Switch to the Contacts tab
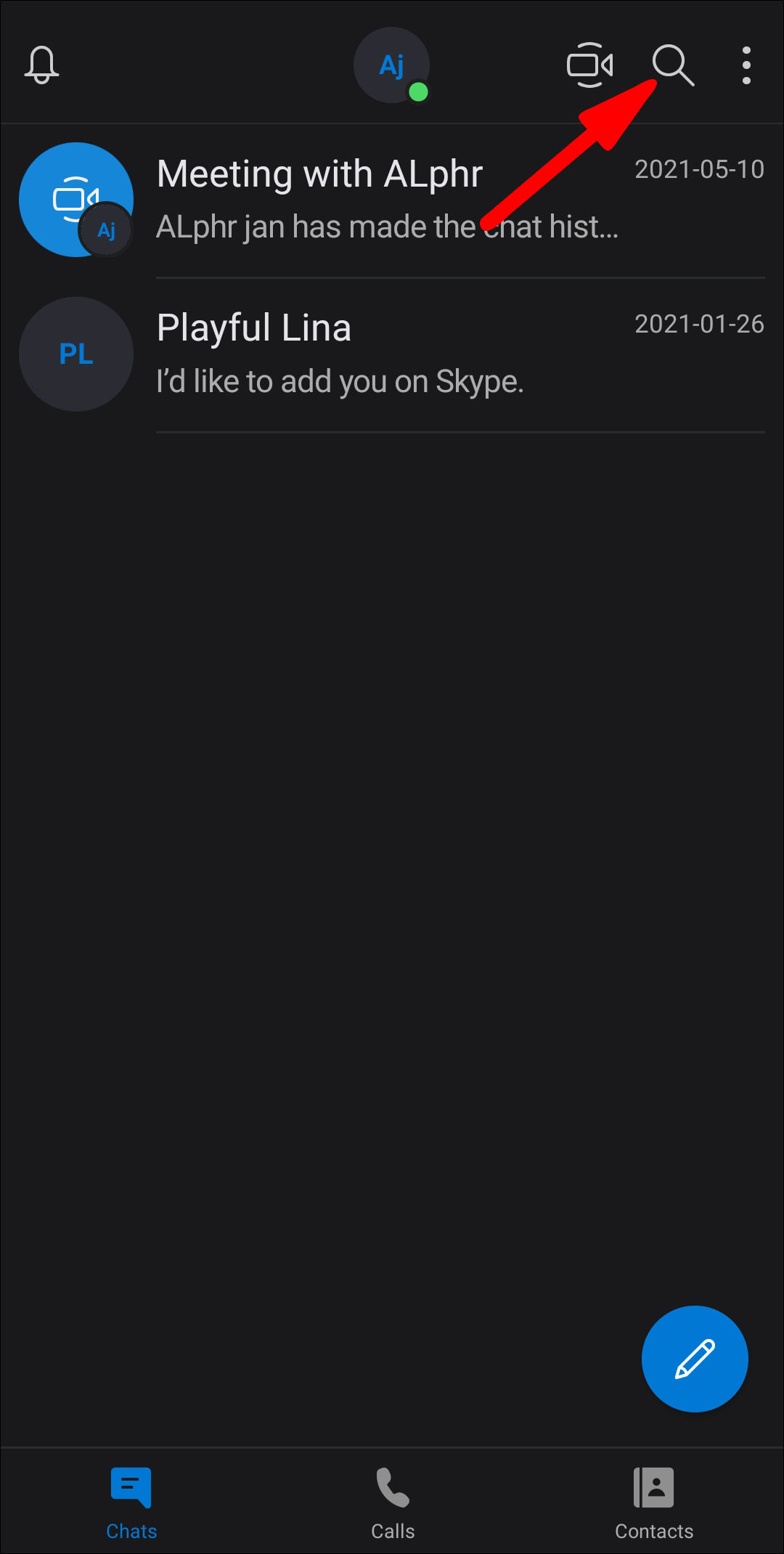Viewport: 784px width, 1554px height. click(x=654, y=1502)
